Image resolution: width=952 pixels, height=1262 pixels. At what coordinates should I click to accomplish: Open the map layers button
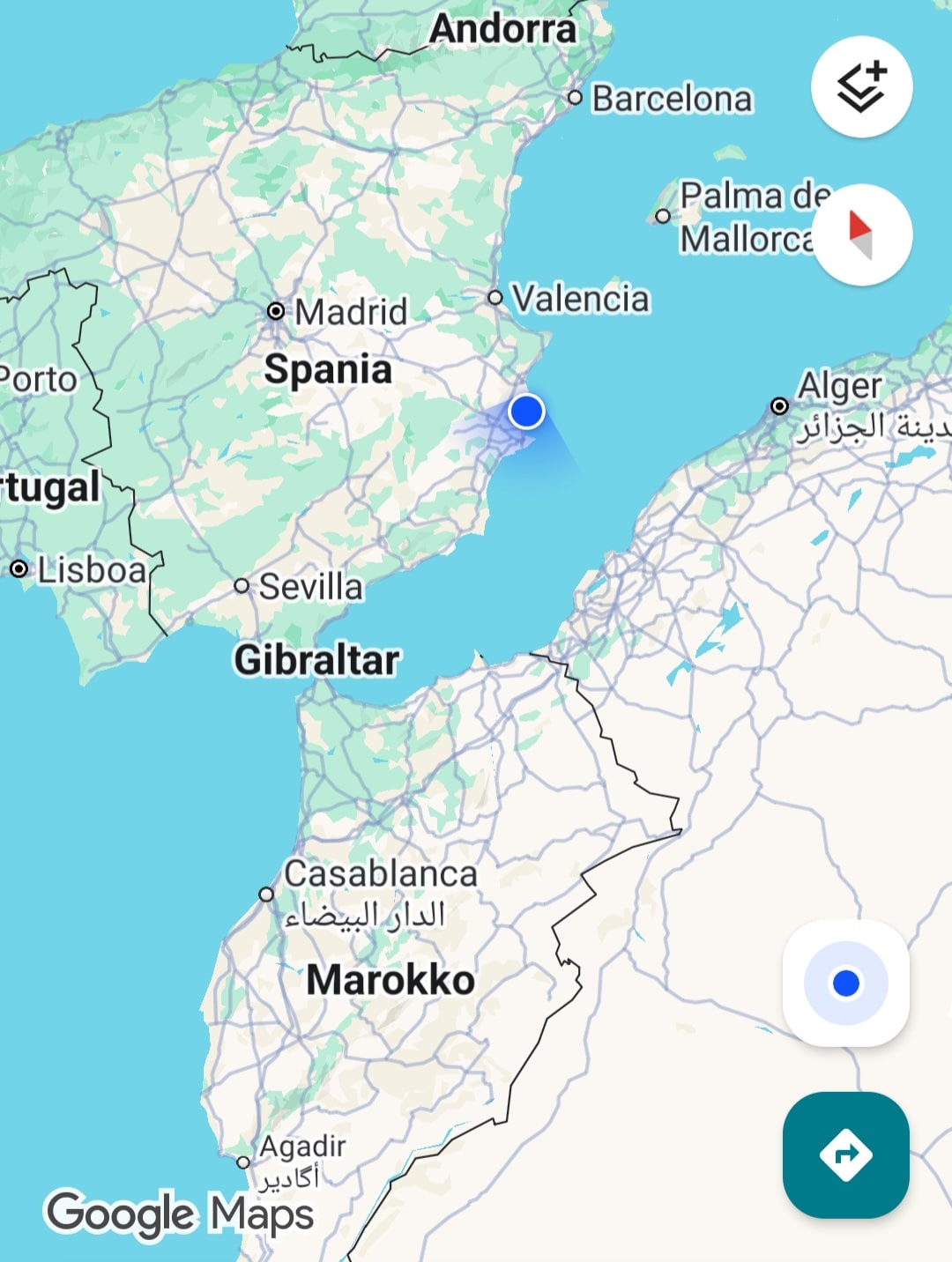click(861, 86)
